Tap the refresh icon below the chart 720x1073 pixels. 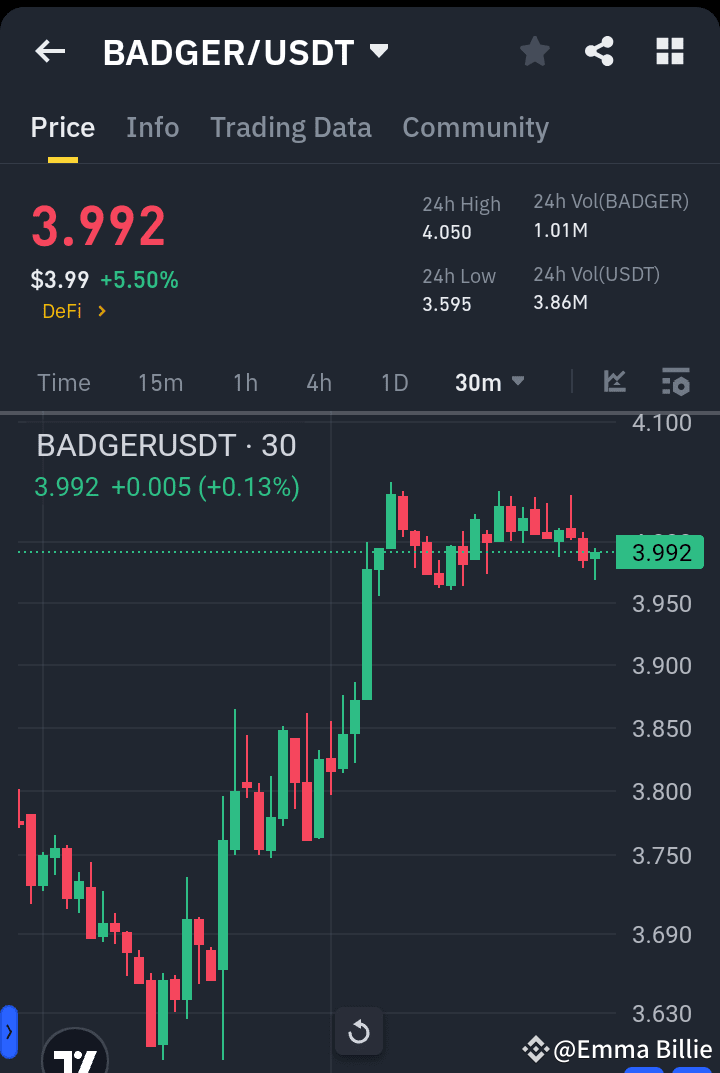coord(358,1032)
